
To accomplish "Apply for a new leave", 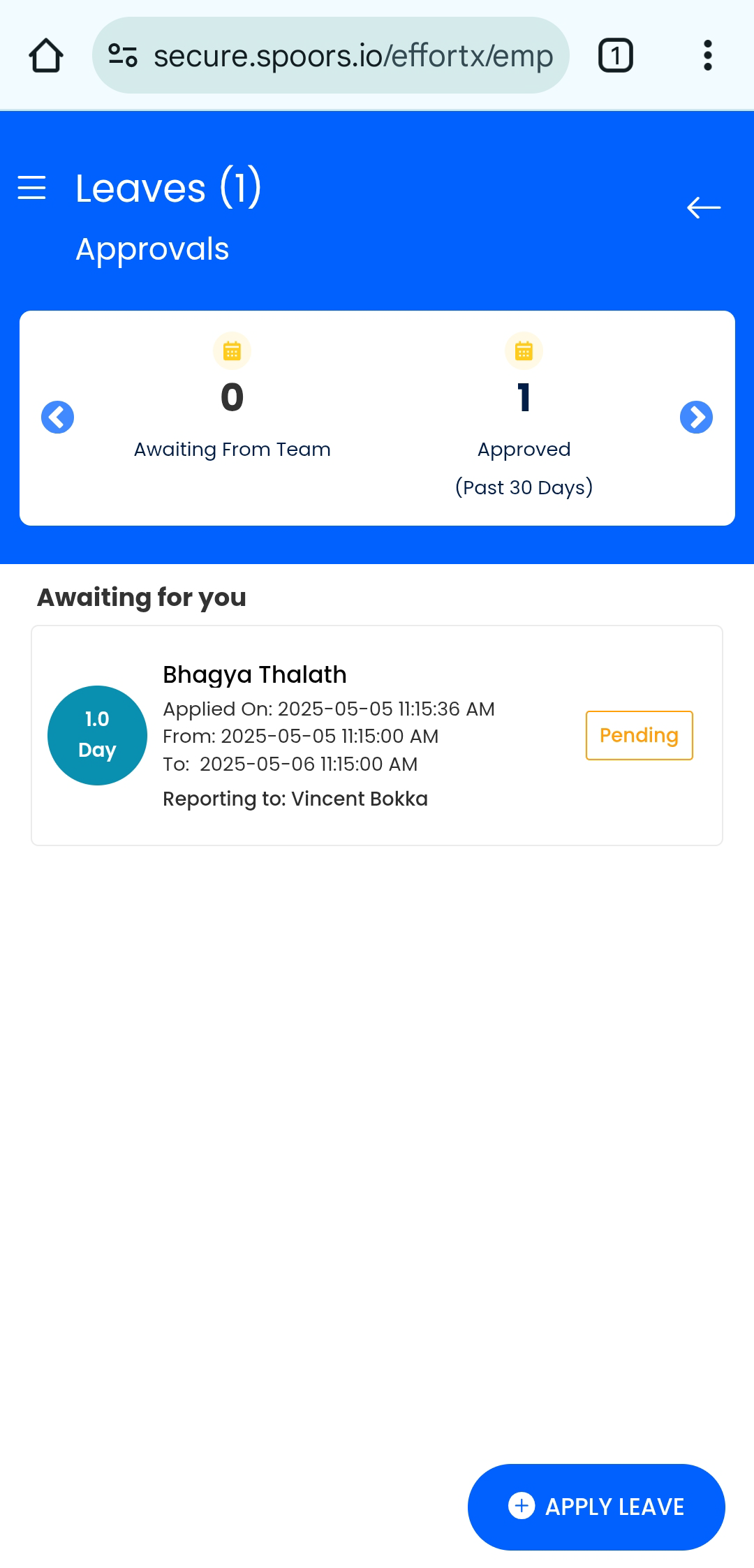I will tap(596, 1507).
